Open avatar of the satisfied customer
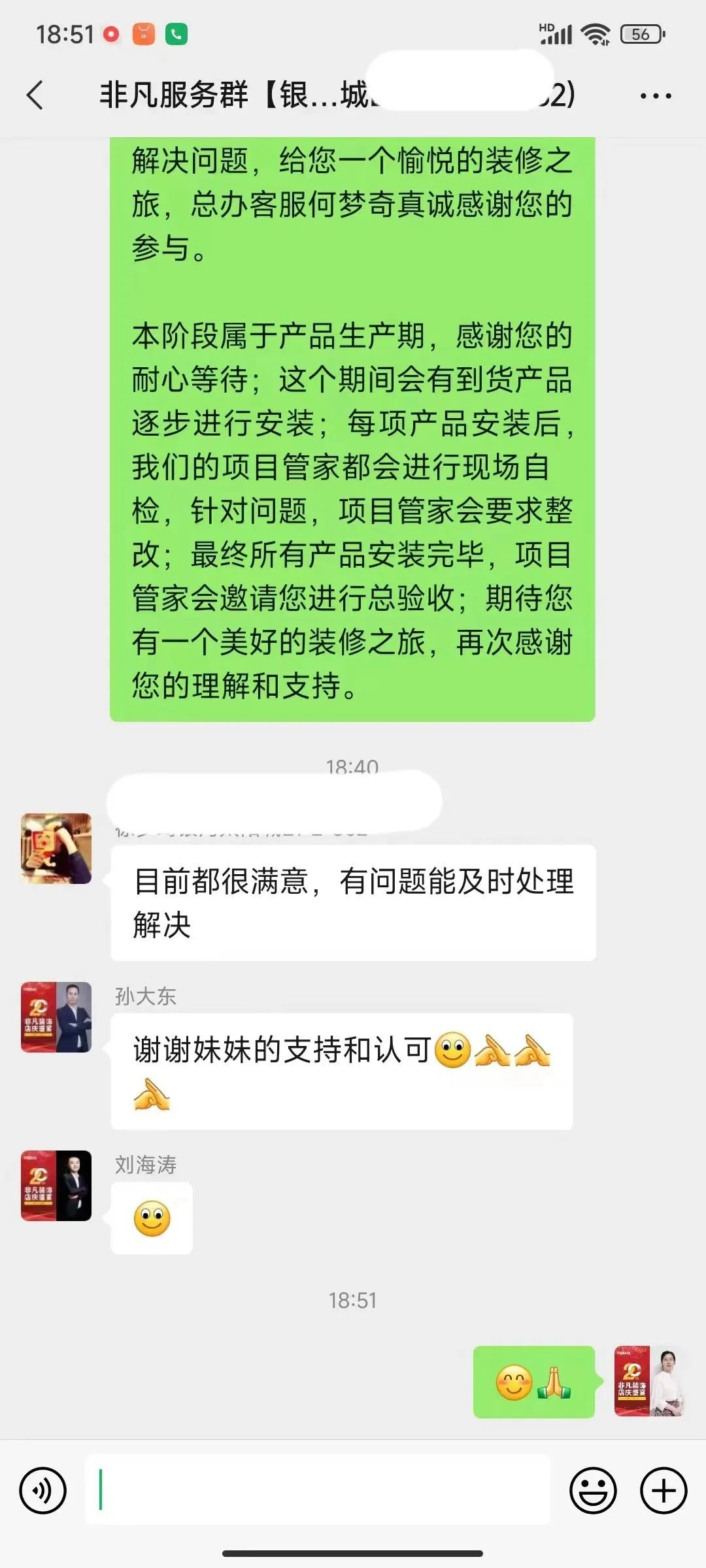706x1568 pixels. click(56, 849)
